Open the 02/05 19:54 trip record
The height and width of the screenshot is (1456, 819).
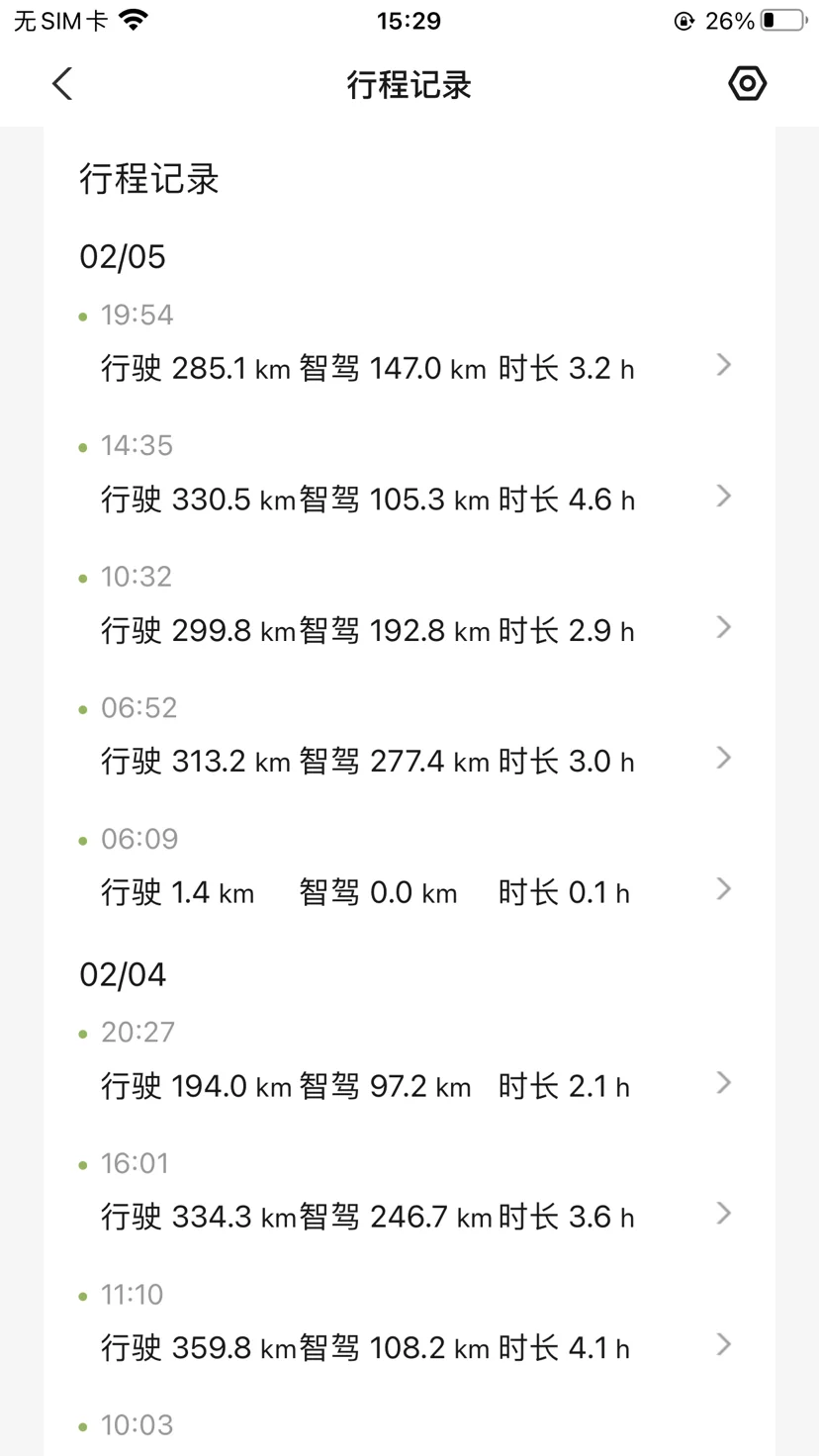coord(409,347)
